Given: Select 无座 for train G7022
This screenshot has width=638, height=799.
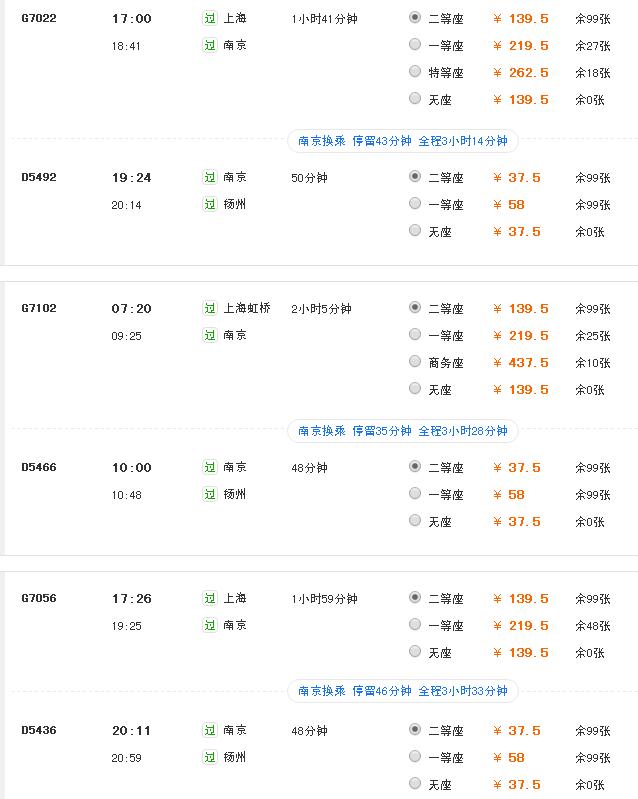Looking at the screenshot, I should (415, 99).
